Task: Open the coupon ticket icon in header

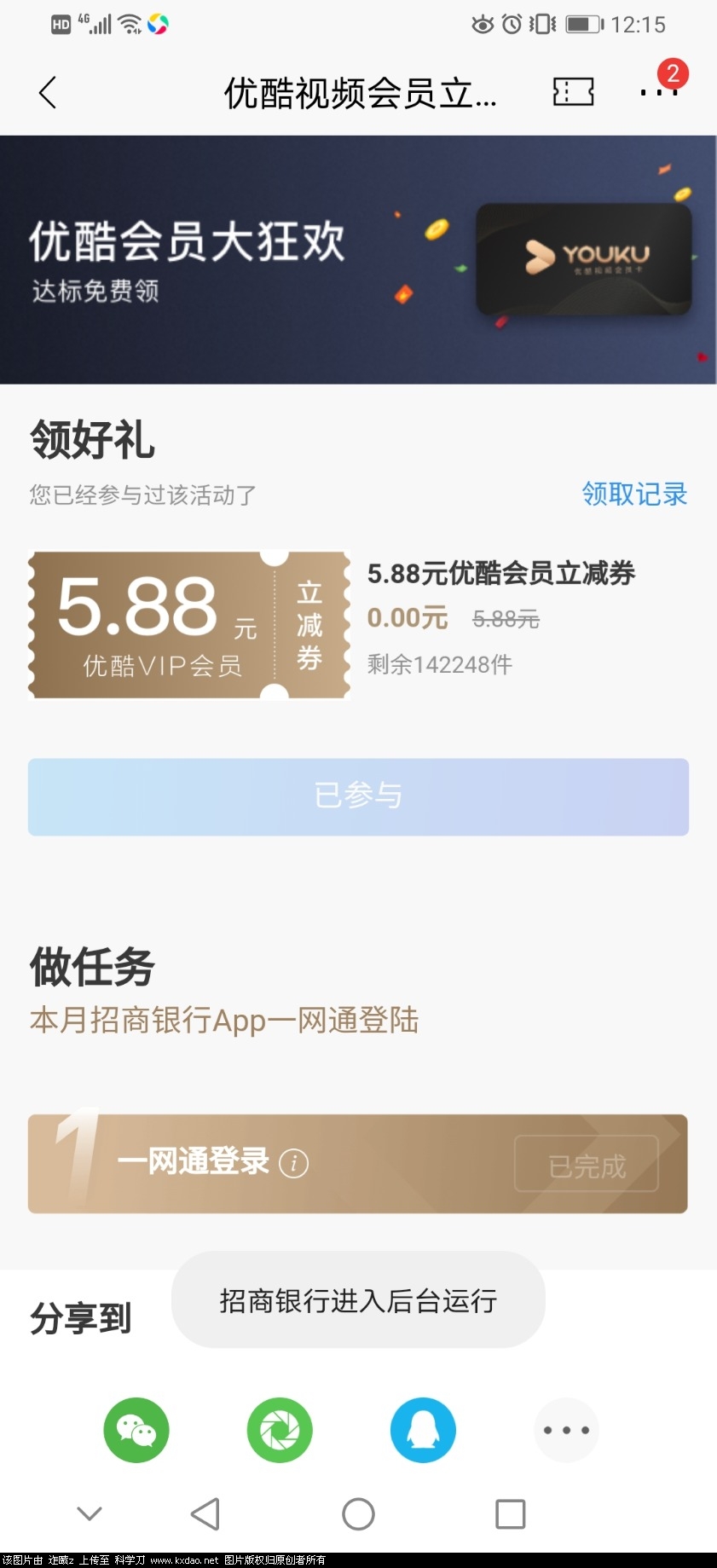Action: coord(573,92)
